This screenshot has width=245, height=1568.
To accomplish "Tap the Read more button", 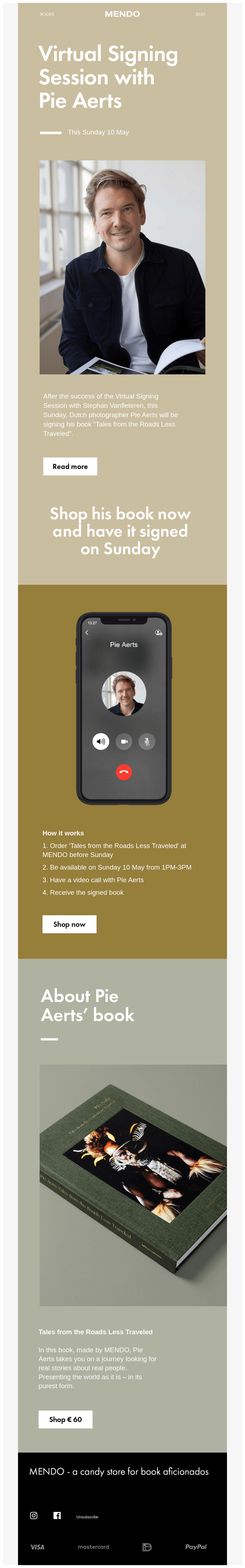I will 70,466.
